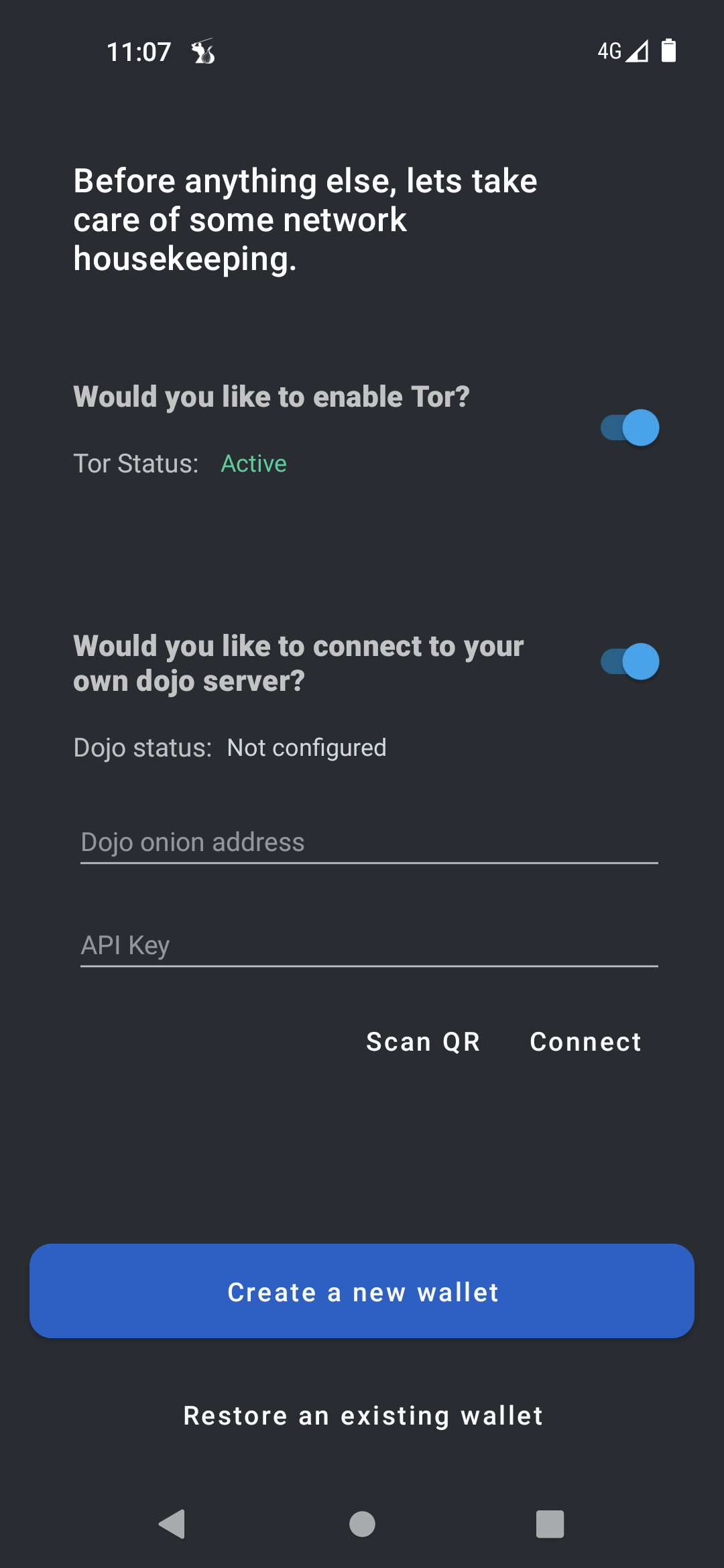Tap the API Key input field
The image size is (724, 1568).
369,945
